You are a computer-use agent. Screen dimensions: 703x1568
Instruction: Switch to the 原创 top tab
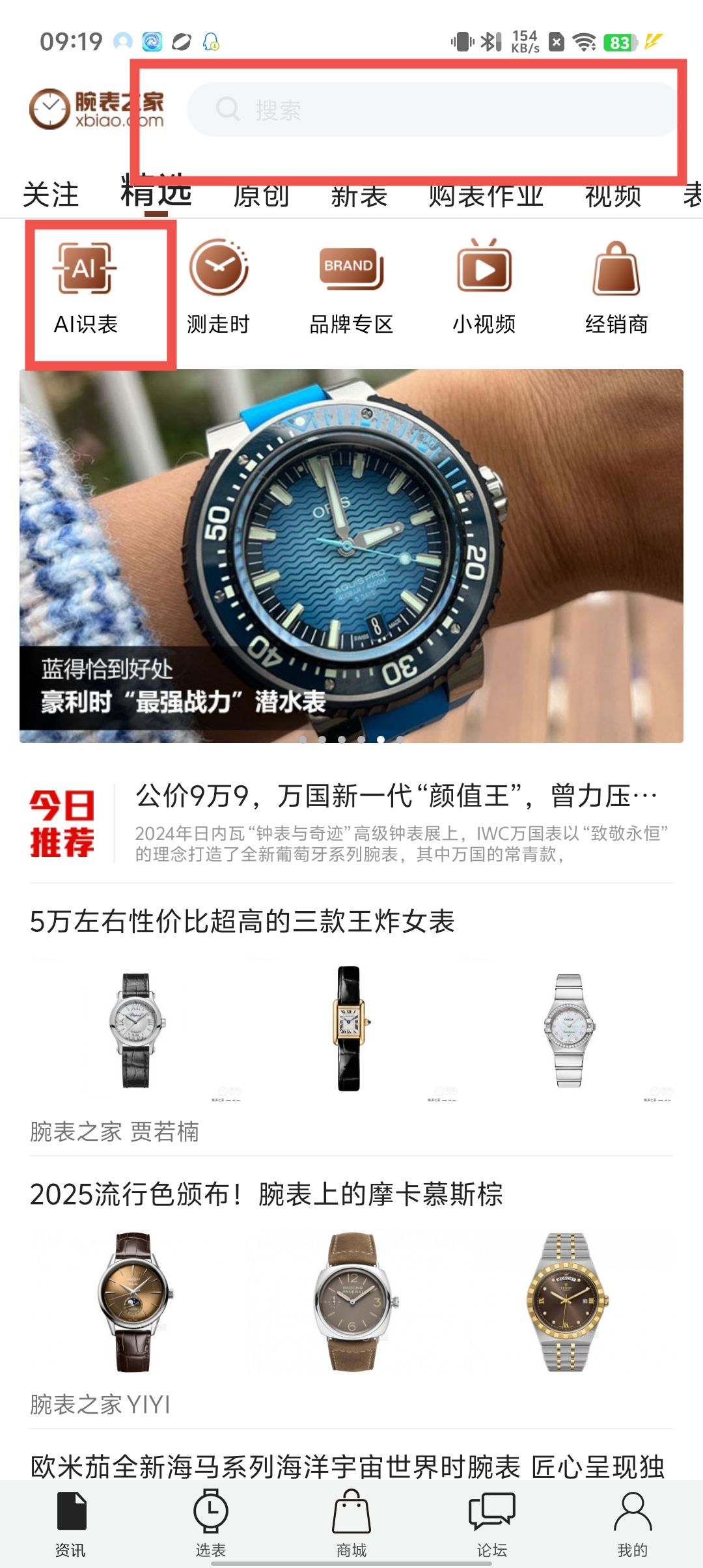coord(261,195)
